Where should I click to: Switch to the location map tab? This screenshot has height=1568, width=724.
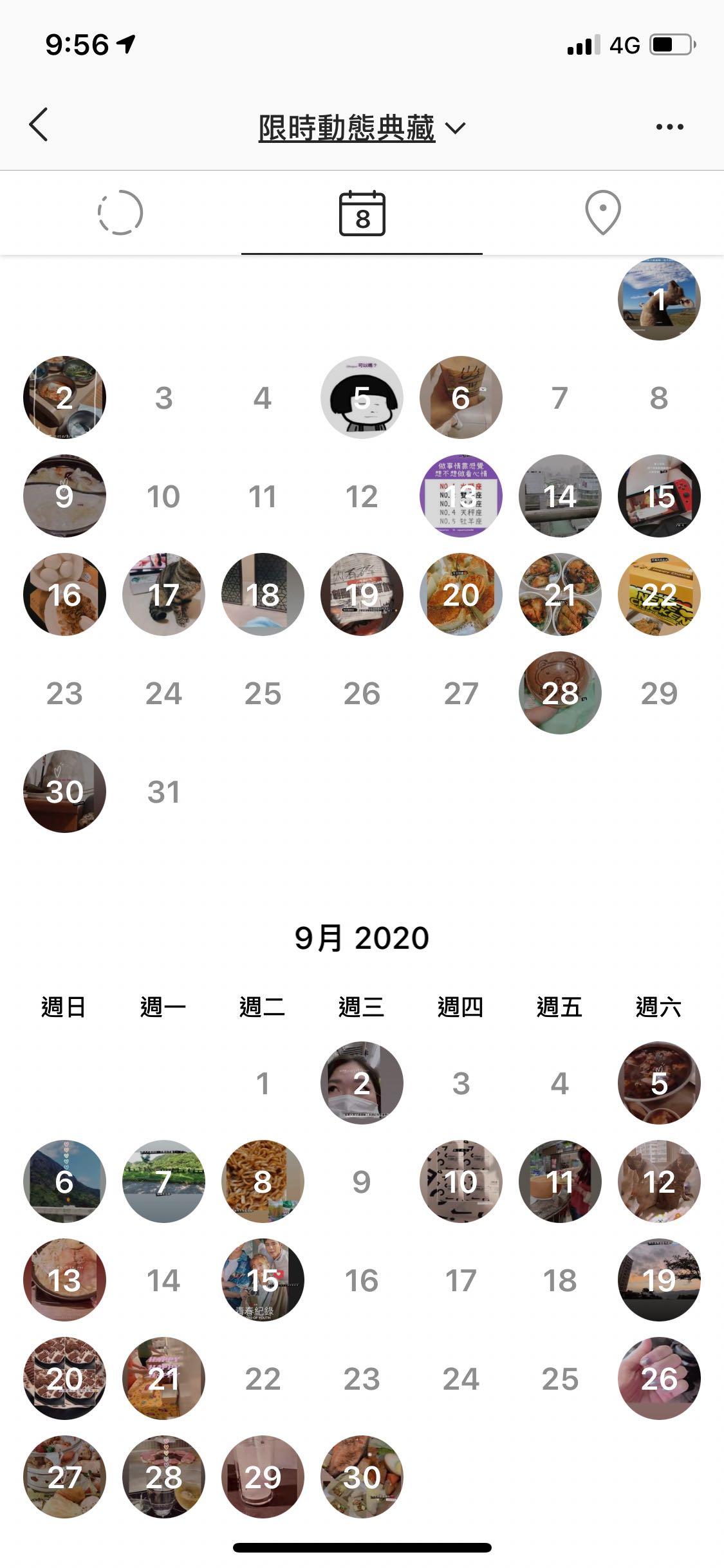(602, 212)
